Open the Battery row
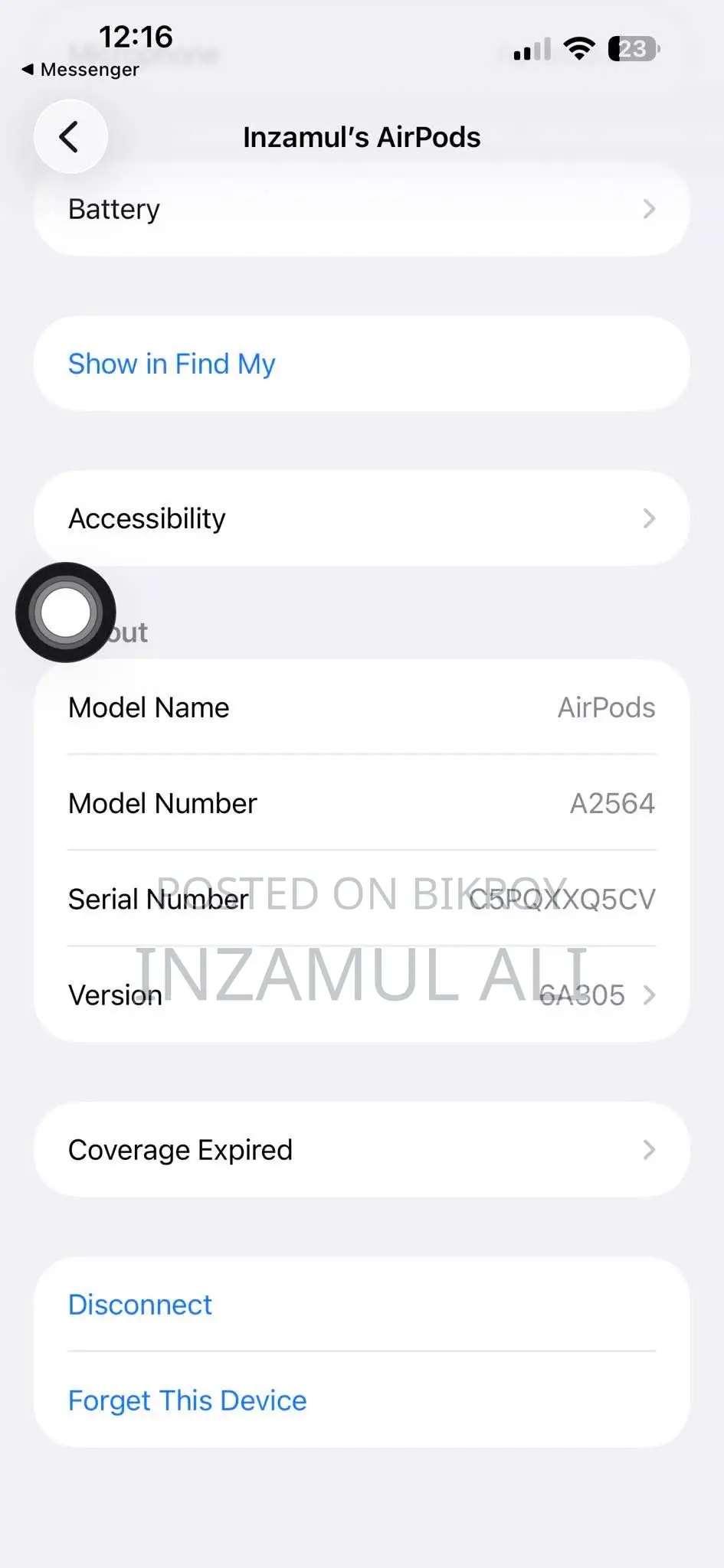 coord(362,209)
